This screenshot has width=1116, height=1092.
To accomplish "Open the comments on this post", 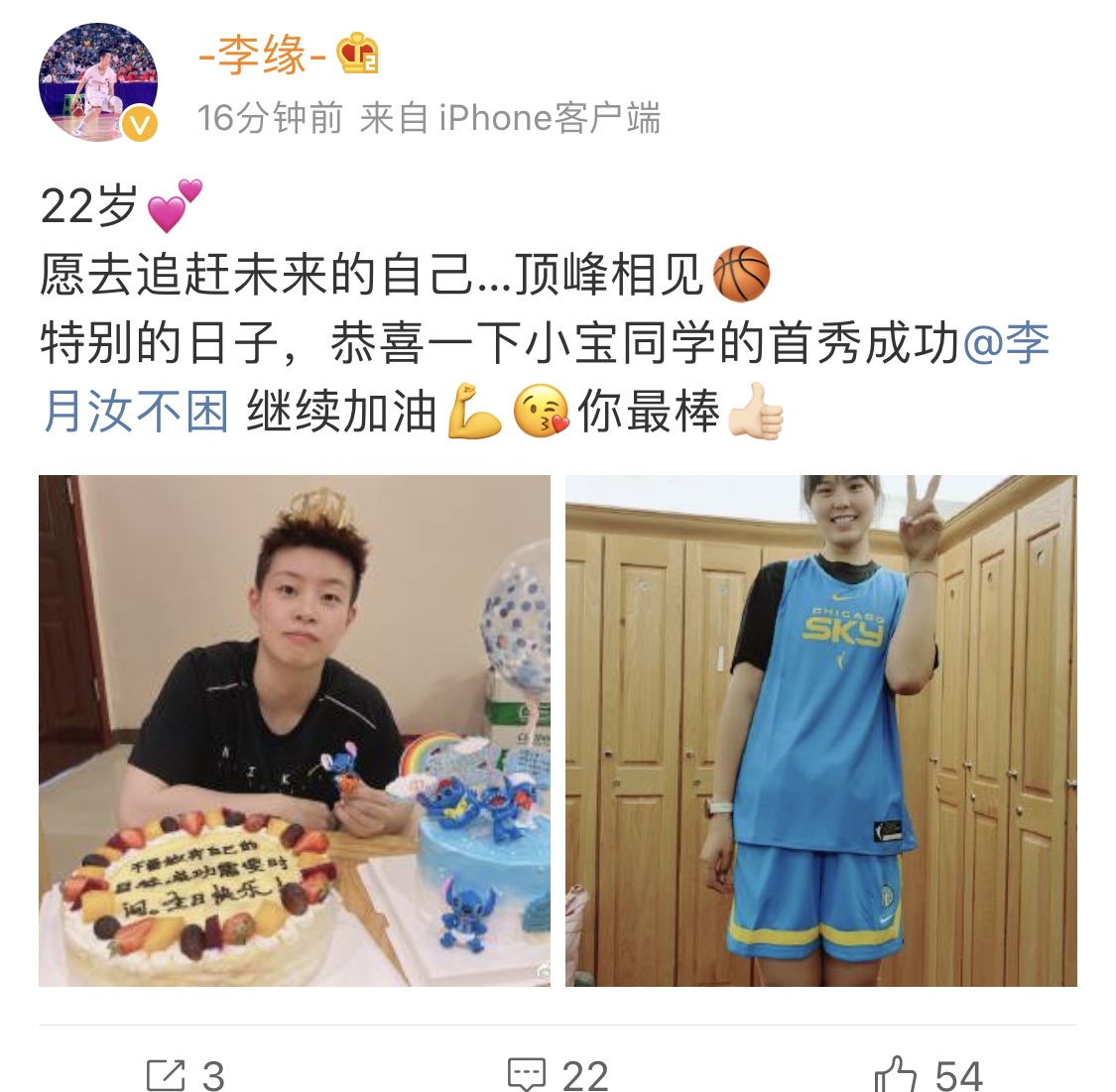I will [558, 1074].
